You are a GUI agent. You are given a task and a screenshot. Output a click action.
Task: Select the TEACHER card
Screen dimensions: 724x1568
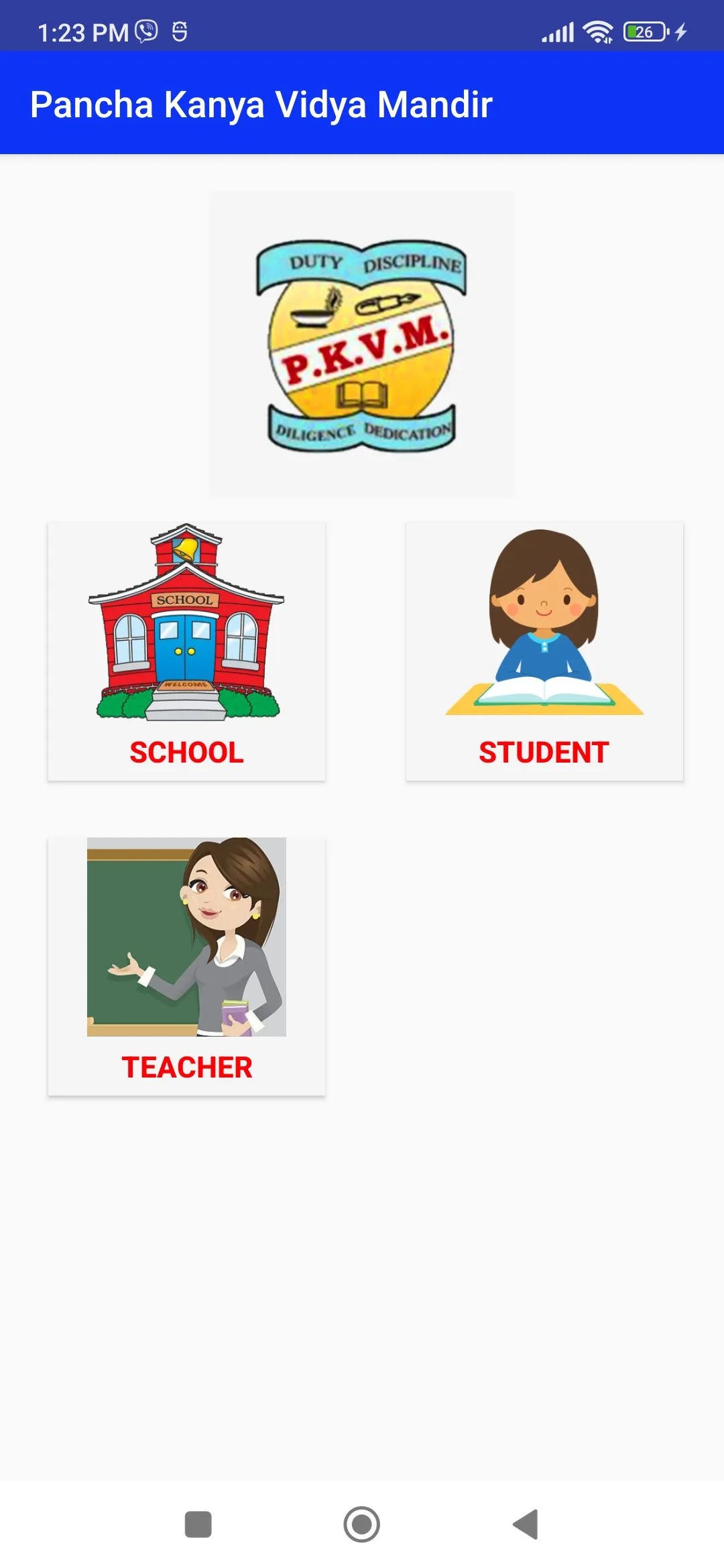tap(186, 966)
